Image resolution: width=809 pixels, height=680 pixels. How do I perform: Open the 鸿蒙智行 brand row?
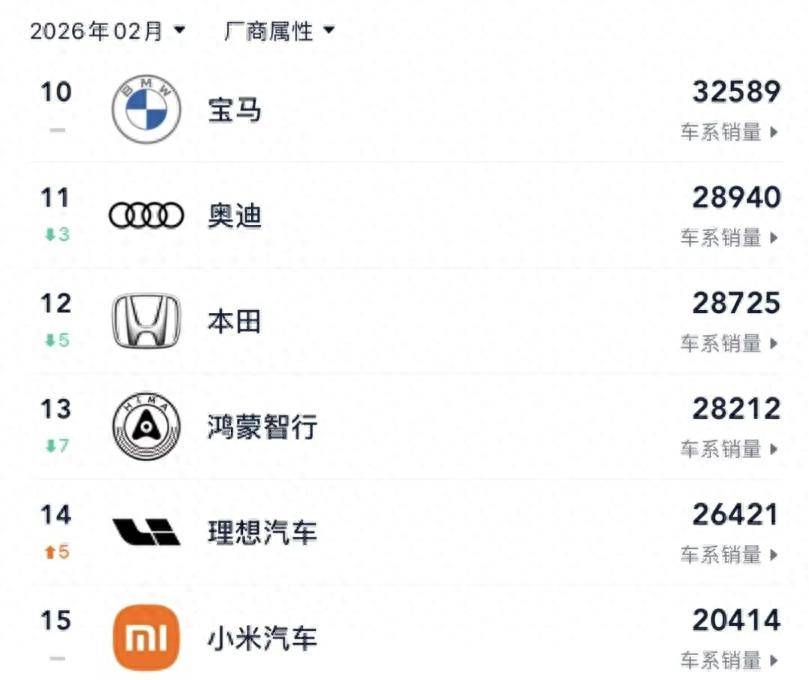262,427
